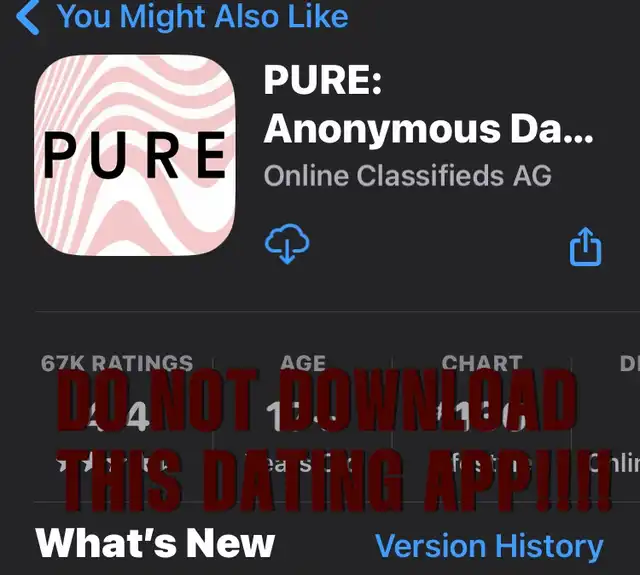Download the PURE app via cloud icon
Image resolution: width=640 pixels, height=575 pixels.
[x=287, y=244]
